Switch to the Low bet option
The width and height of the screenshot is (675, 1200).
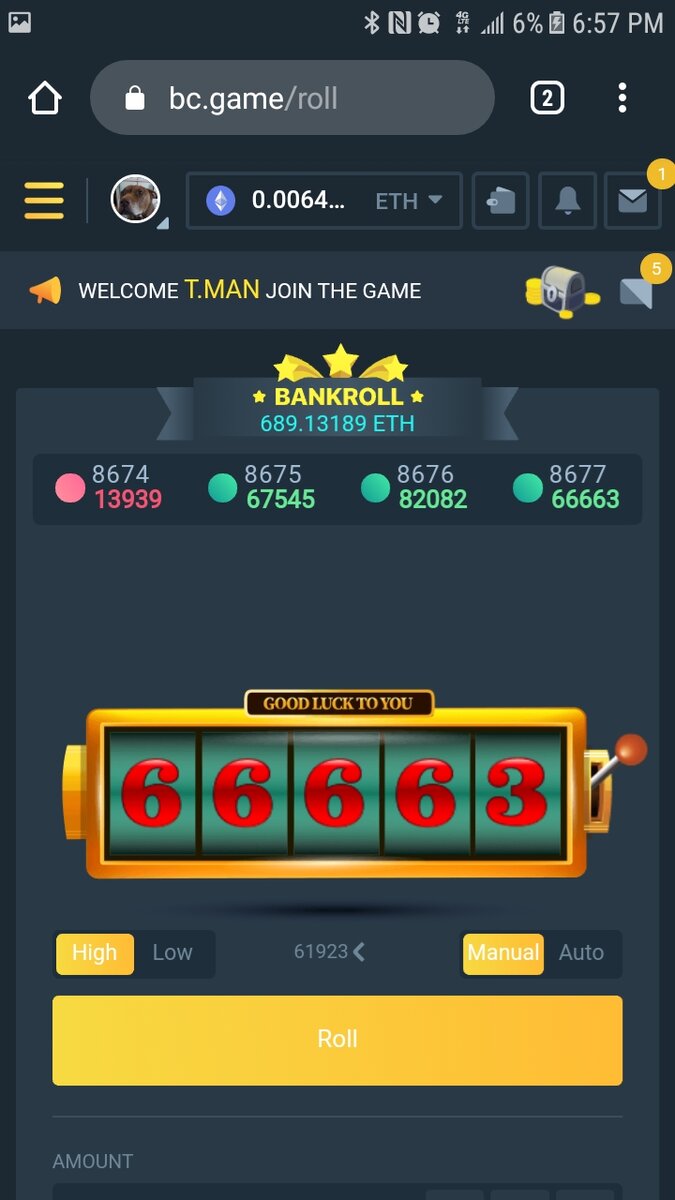pyautogui.click(x=172, y=954)
